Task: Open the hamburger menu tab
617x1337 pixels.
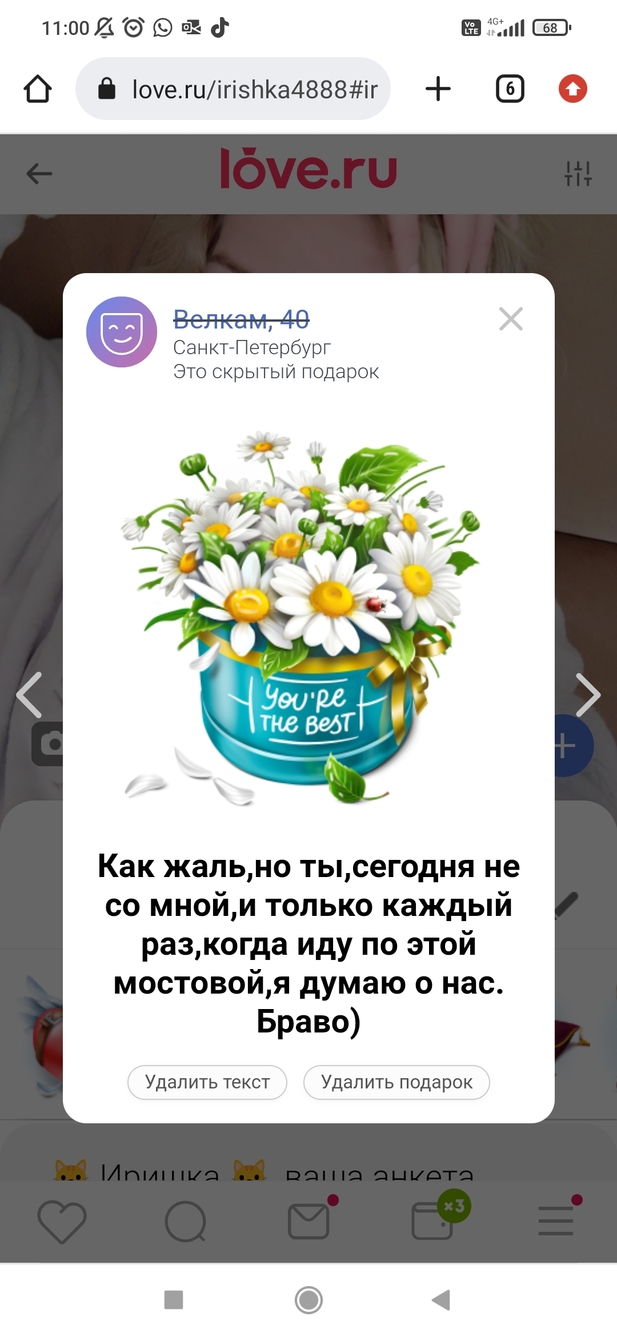Action: pyautogui.click(x=556, y=1221)
